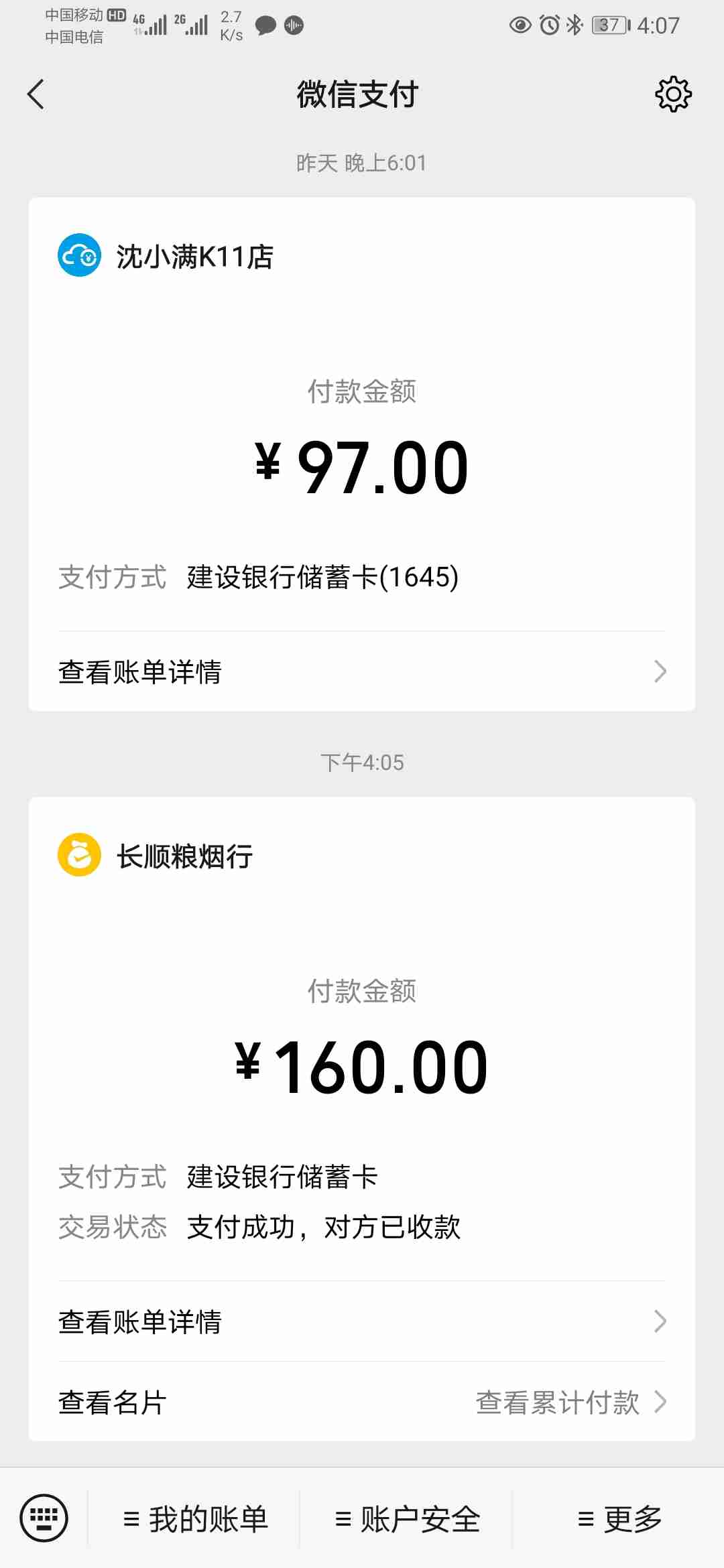Open 查看累计付款 link
The height and width of the screenshot is (1568, 724).
click(x=570, y=1402)
